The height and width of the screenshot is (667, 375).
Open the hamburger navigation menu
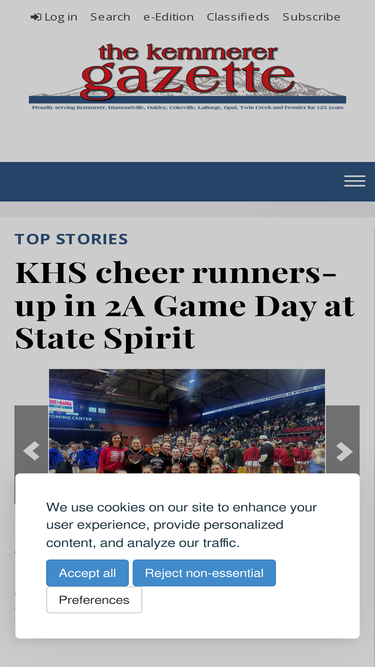tap(355, 181)
